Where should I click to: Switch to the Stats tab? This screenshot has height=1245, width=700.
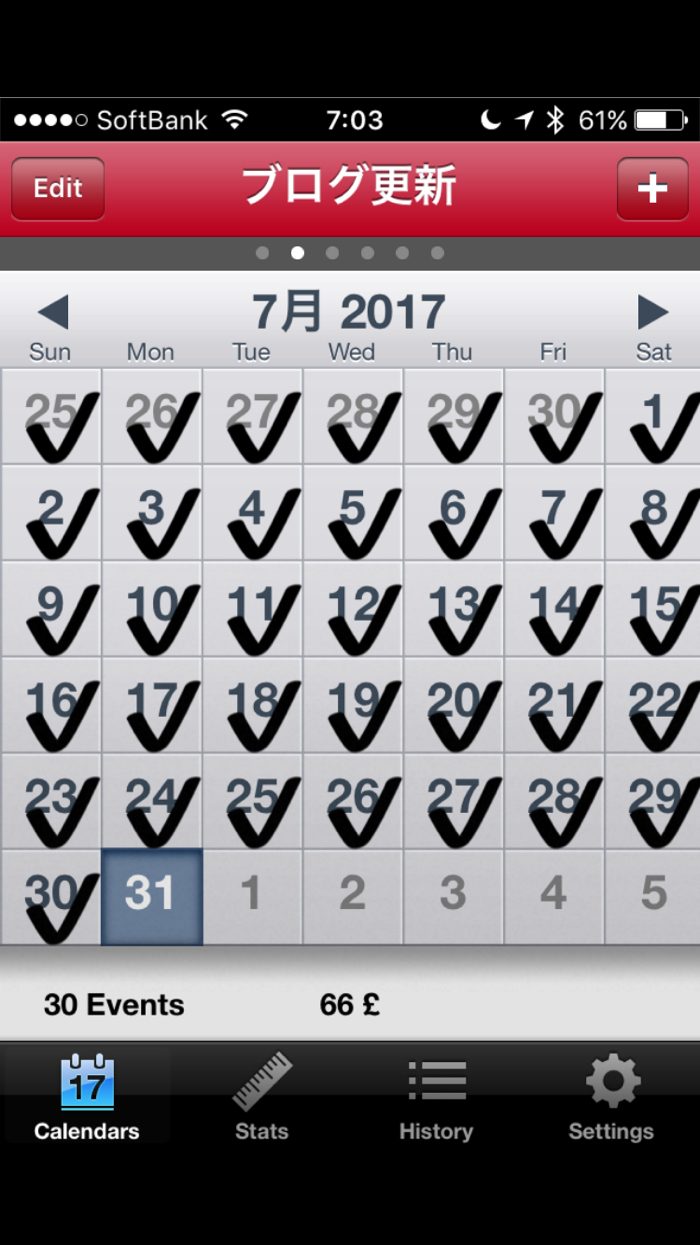pos(262,1097)
